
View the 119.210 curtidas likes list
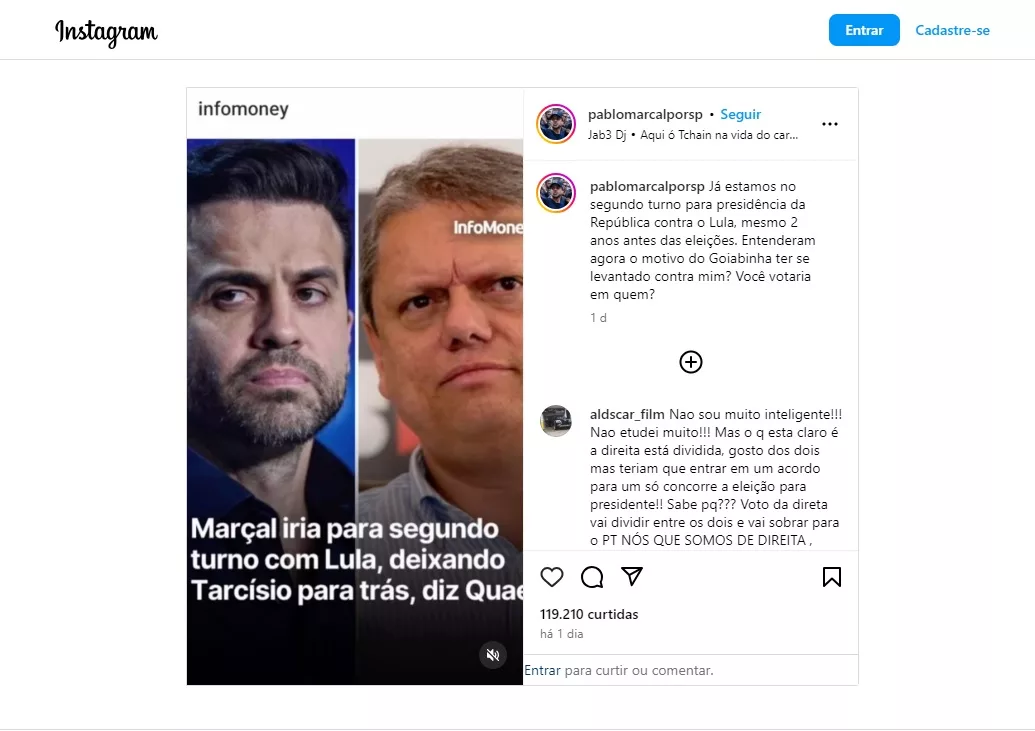[x=589, y=614]
